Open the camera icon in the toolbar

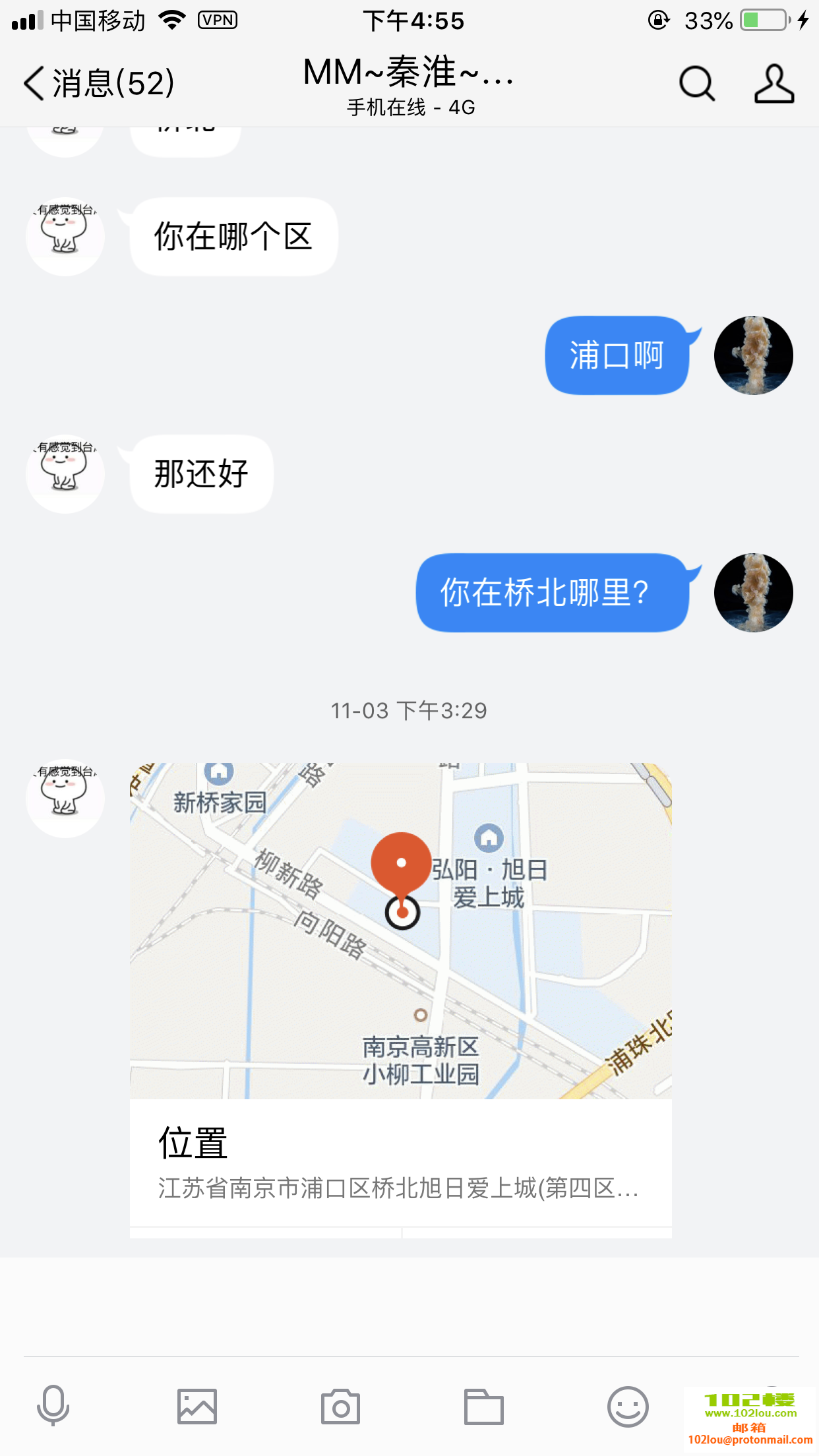[340, 1406]
